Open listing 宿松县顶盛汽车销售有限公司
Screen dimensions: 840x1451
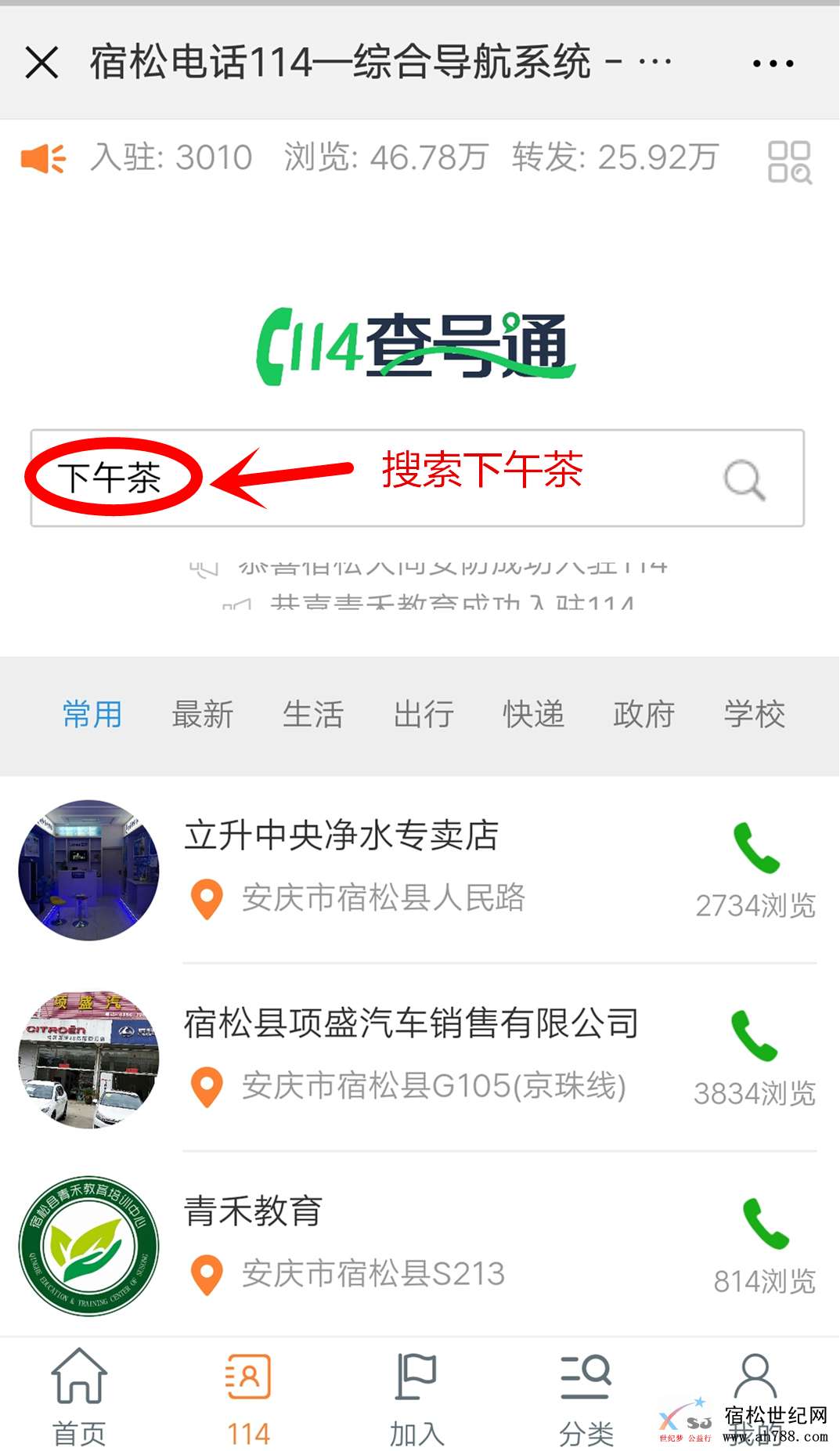[412, 1023]
